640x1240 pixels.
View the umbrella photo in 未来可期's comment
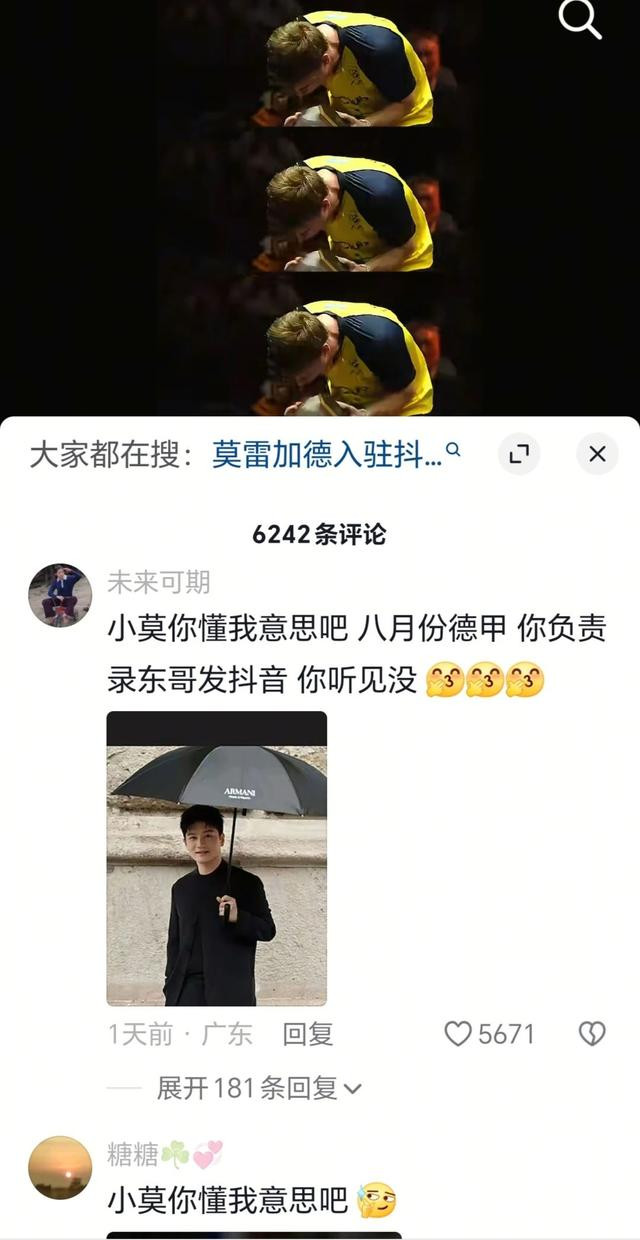[x=217, y=858]
